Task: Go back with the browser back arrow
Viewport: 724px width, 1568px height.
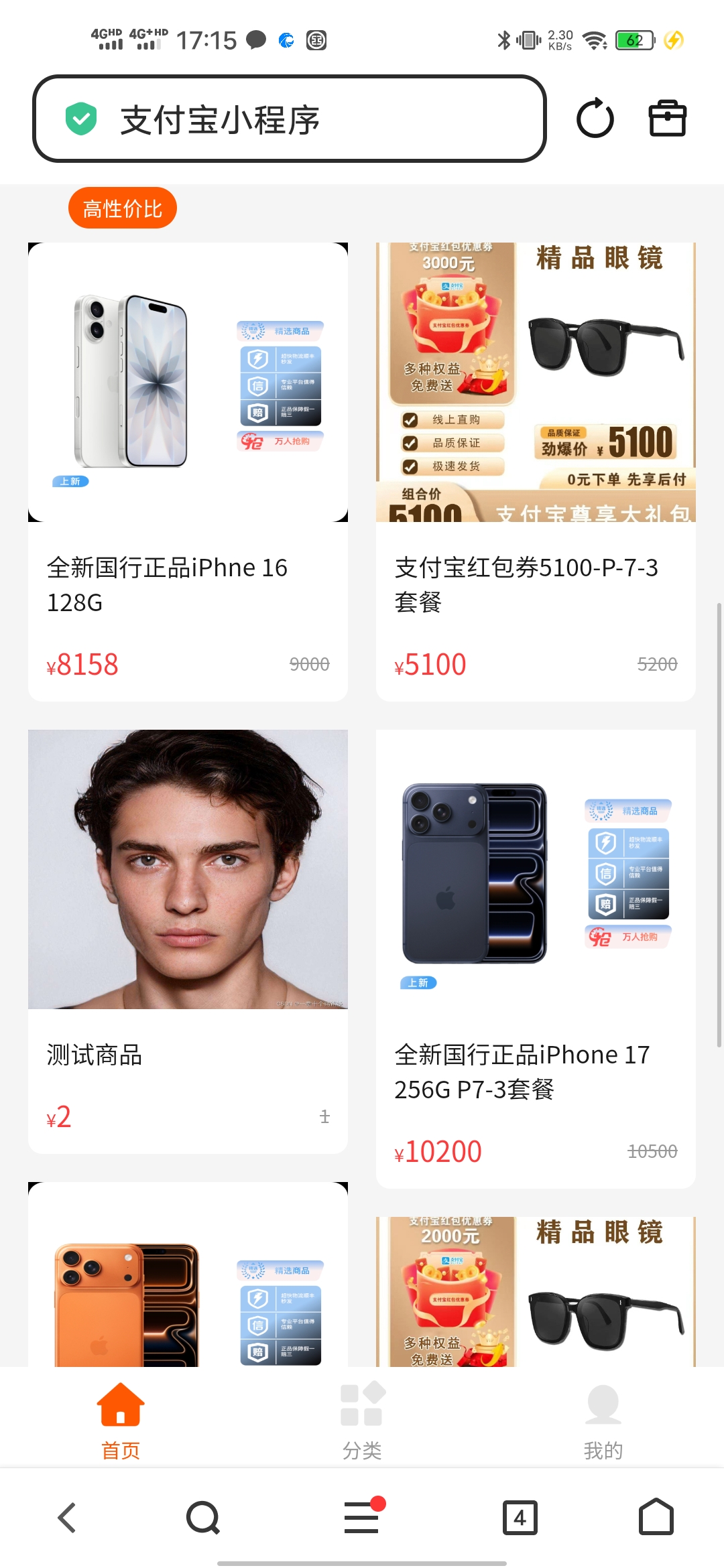Action: tap(67, 1518)
